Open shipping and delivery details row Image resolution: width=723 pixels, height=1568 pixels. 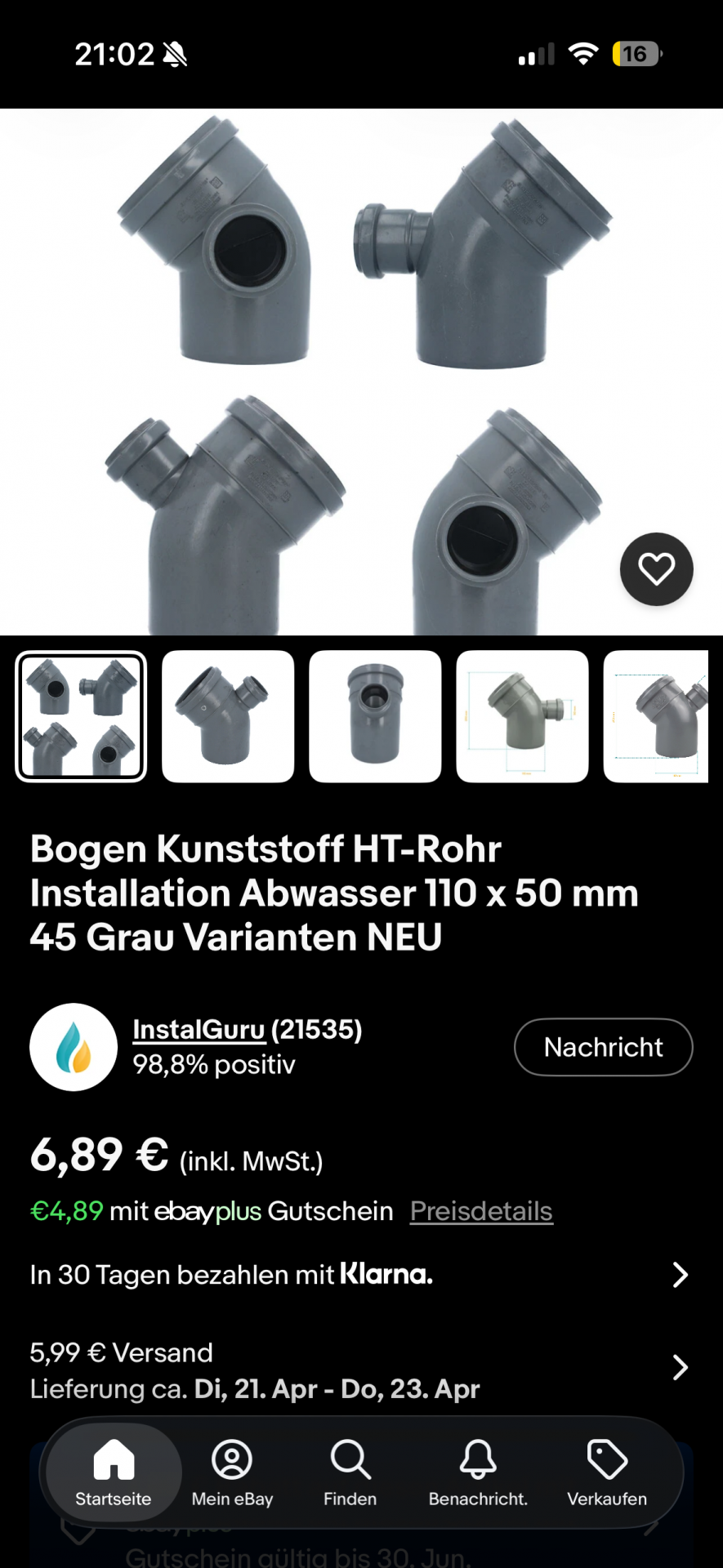pos(359,1370)
